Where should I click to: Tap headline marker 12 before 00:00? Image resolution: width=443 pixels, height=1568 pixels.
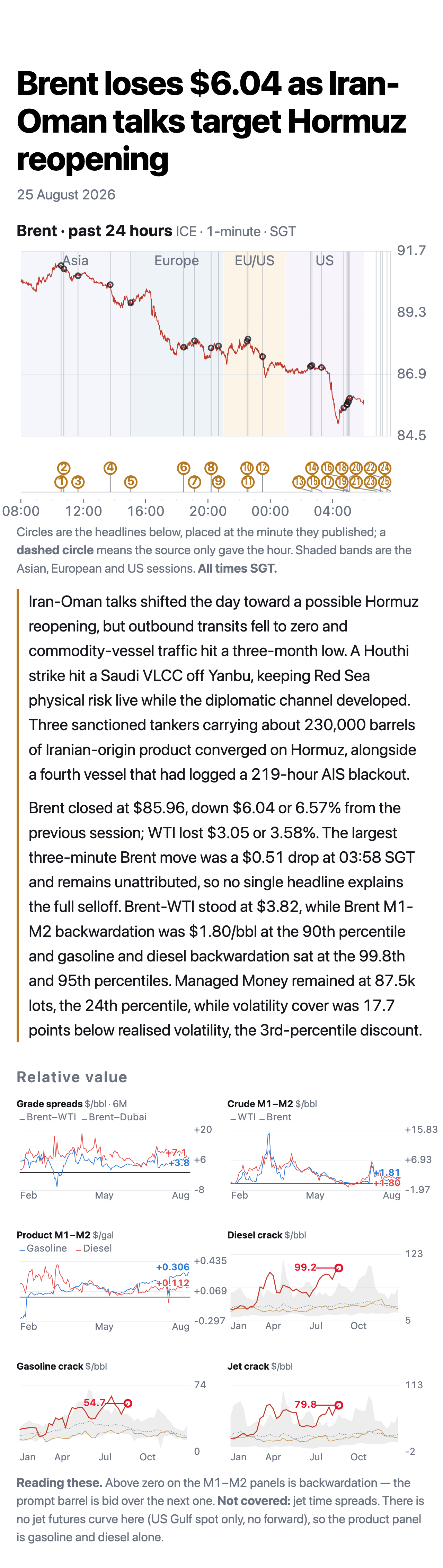(263, 468)
